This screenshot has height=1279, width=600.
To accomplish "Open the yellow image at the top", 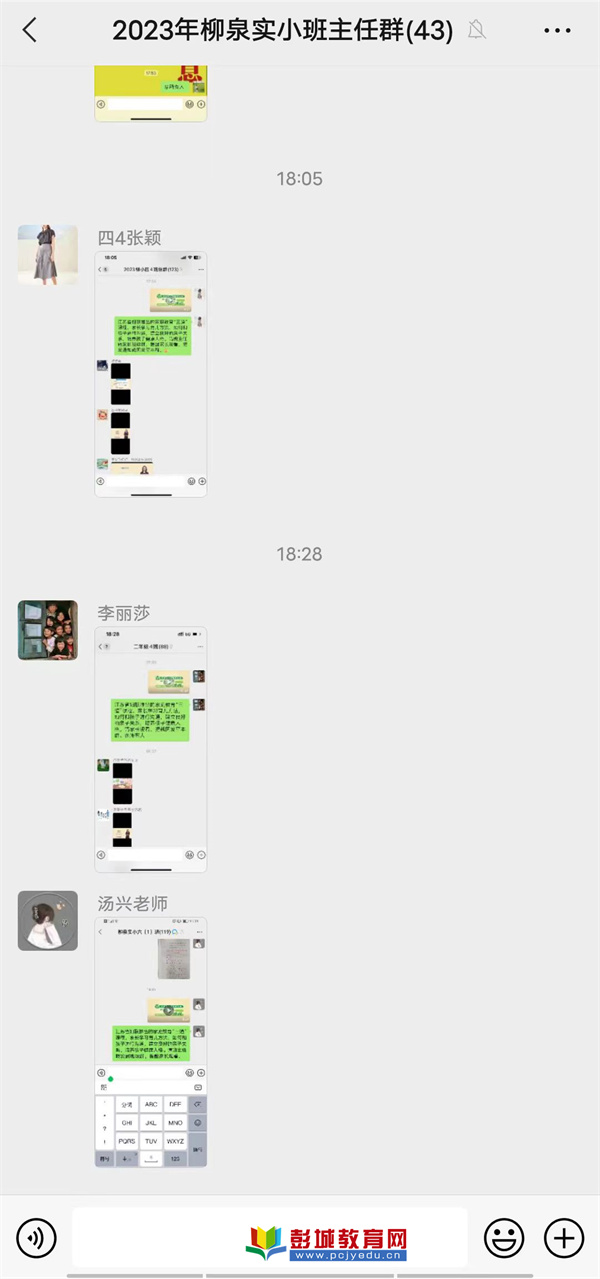I will [151, 92].
